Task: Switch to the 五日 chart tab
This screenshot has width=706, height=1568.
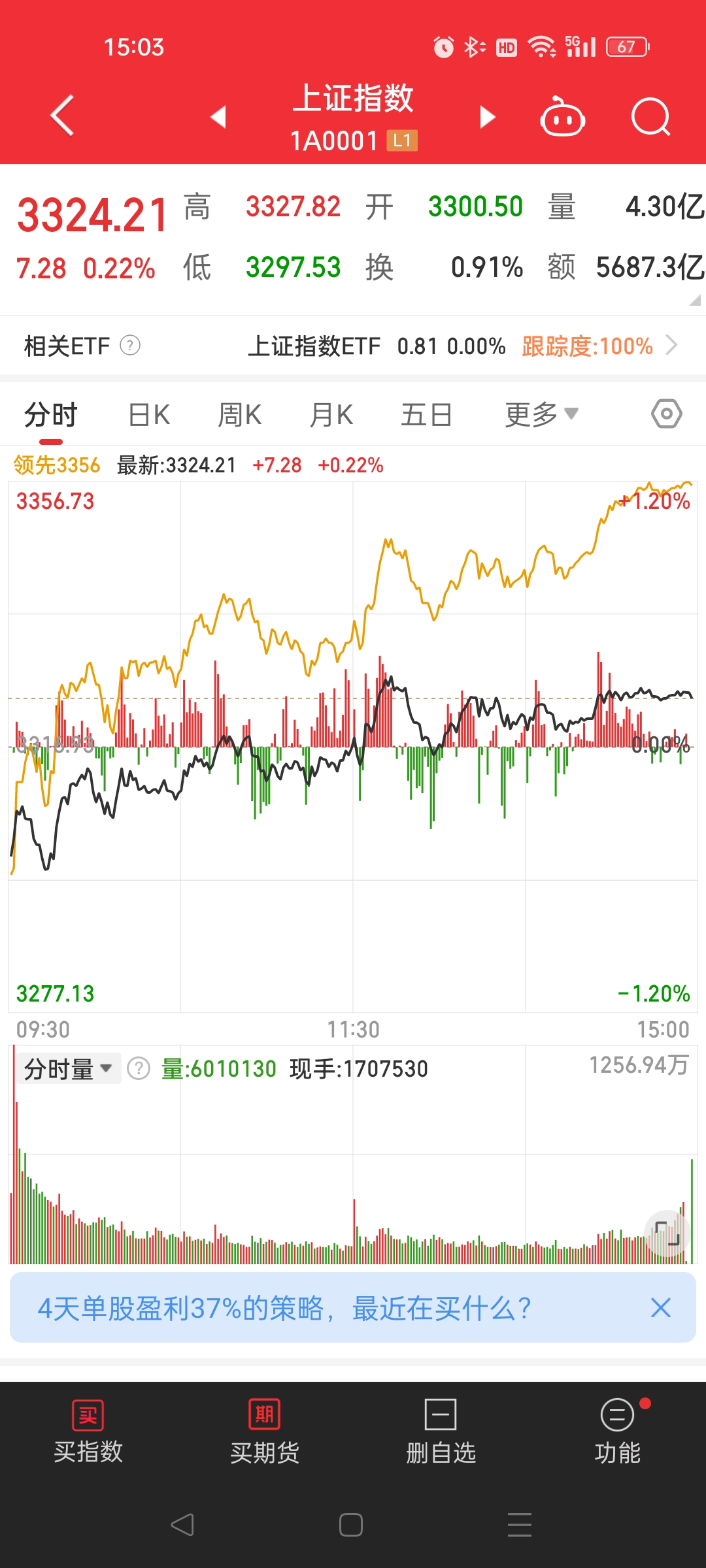Action: pyautogui.click(x=427, y=414)
